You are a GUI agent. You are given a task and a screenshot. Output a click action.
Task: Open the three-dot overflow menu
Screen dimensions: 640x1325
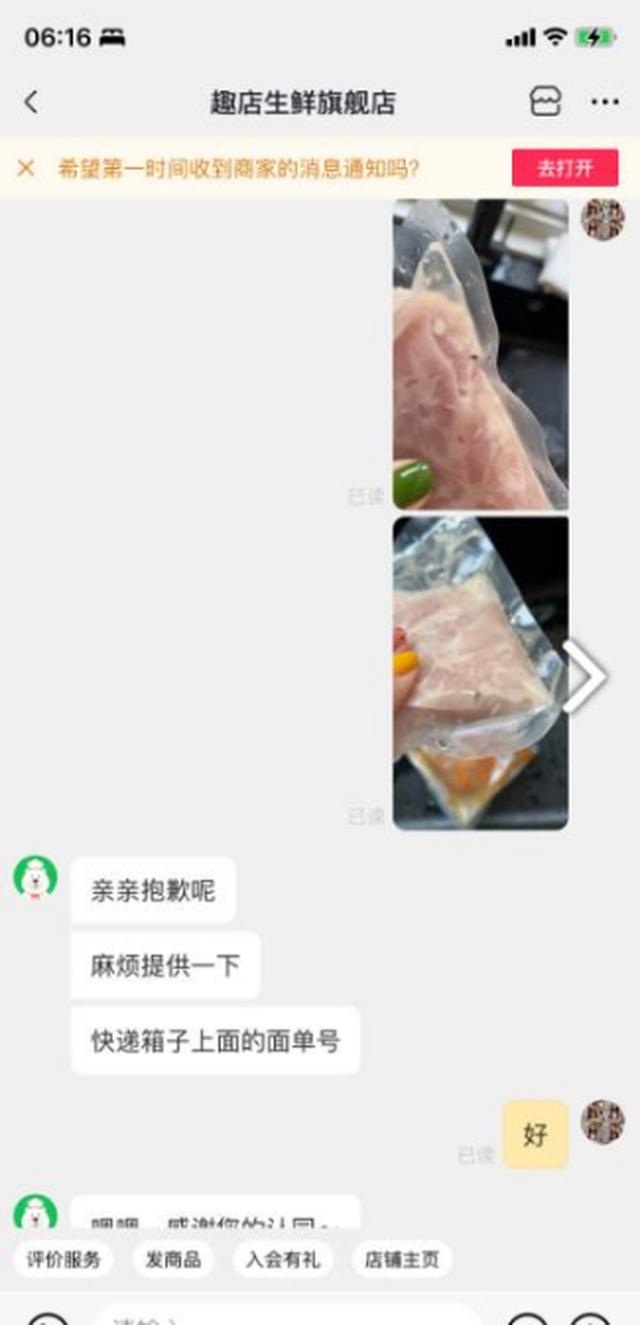604,102
